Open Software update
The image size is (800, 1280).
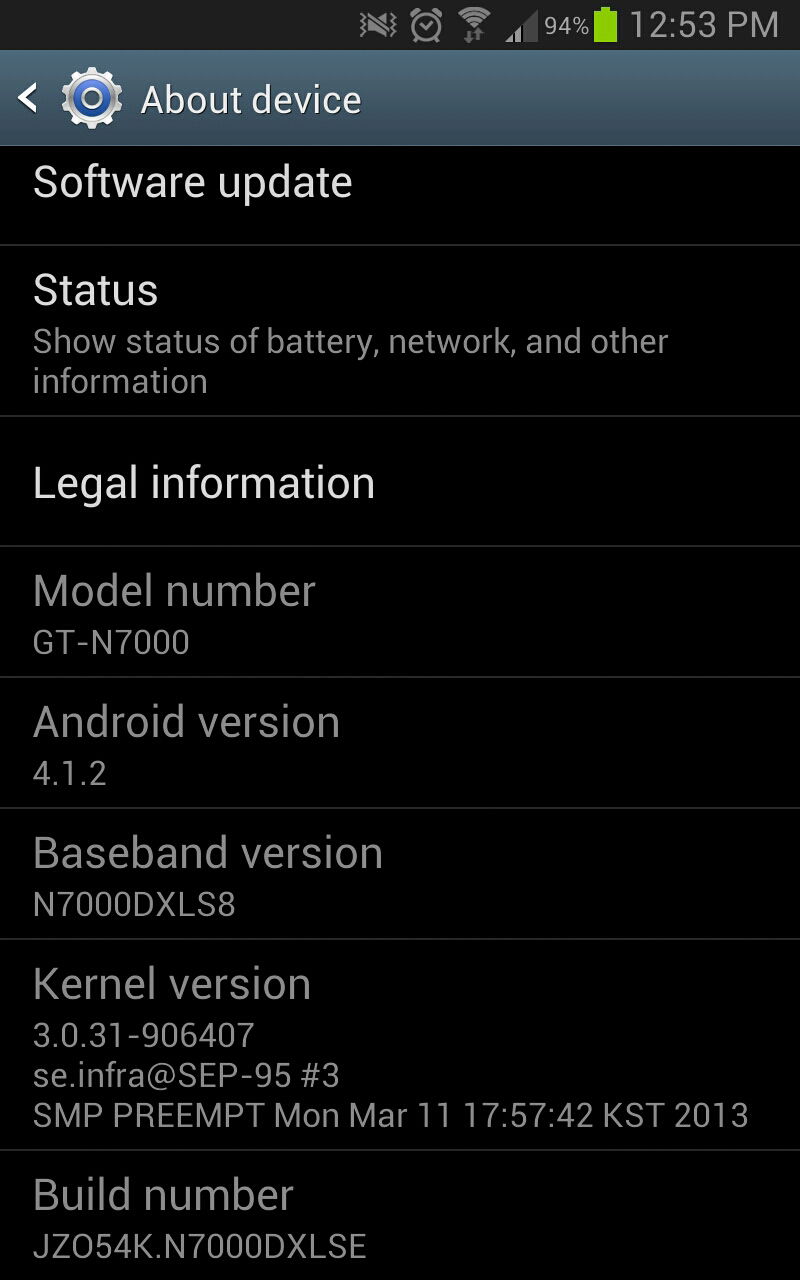click(x=400, y=190)
